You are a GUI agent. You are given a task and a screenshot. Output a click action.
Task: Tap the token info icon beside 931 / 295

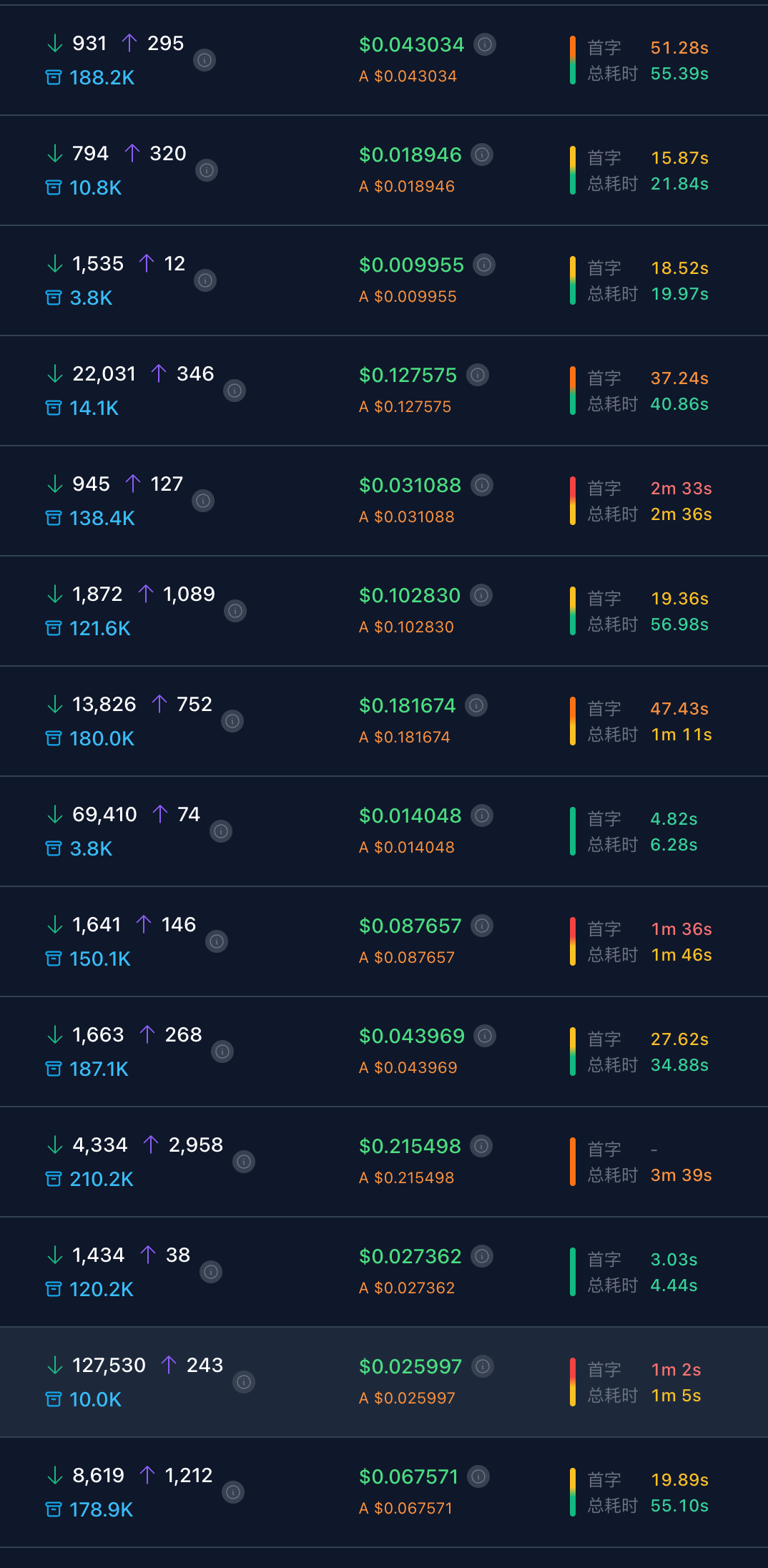click(x=205, y=60)
